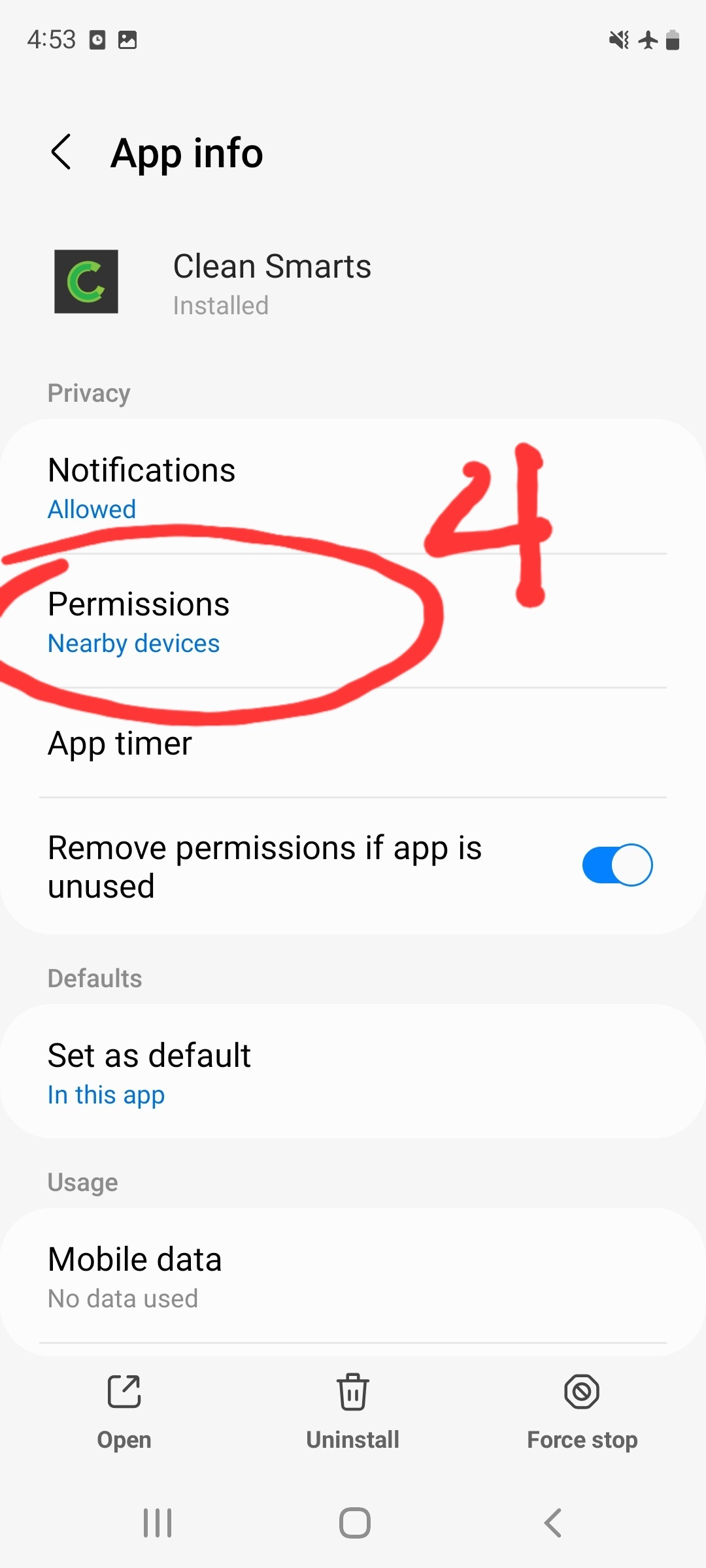Toggle Remove permissions if app is unused

click(x=616, y=865)
